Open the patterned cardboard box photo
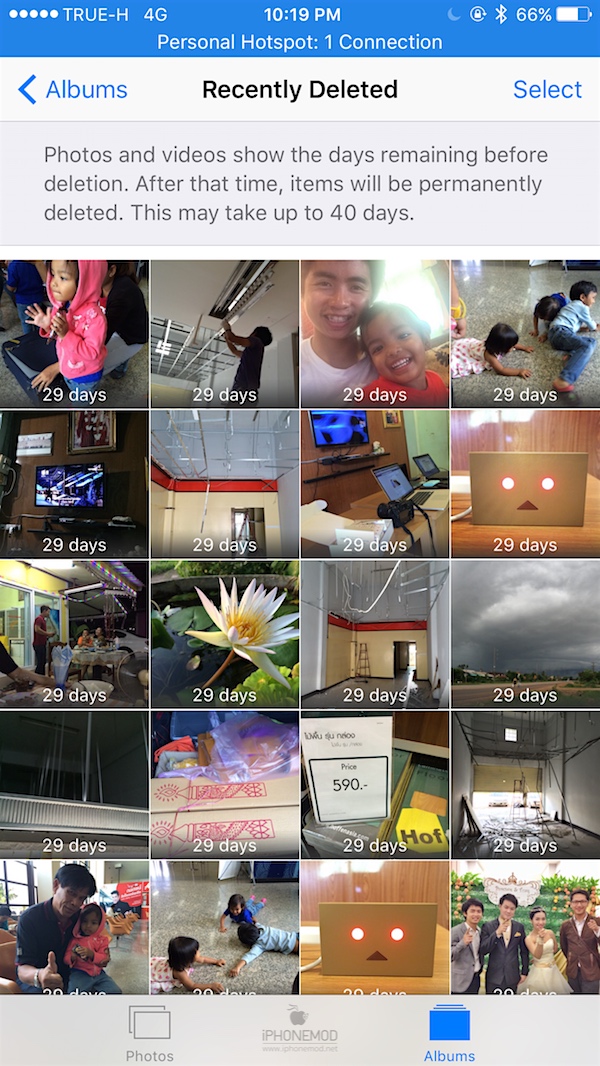Screen dimensions: 600x1066 pos(224,783)
